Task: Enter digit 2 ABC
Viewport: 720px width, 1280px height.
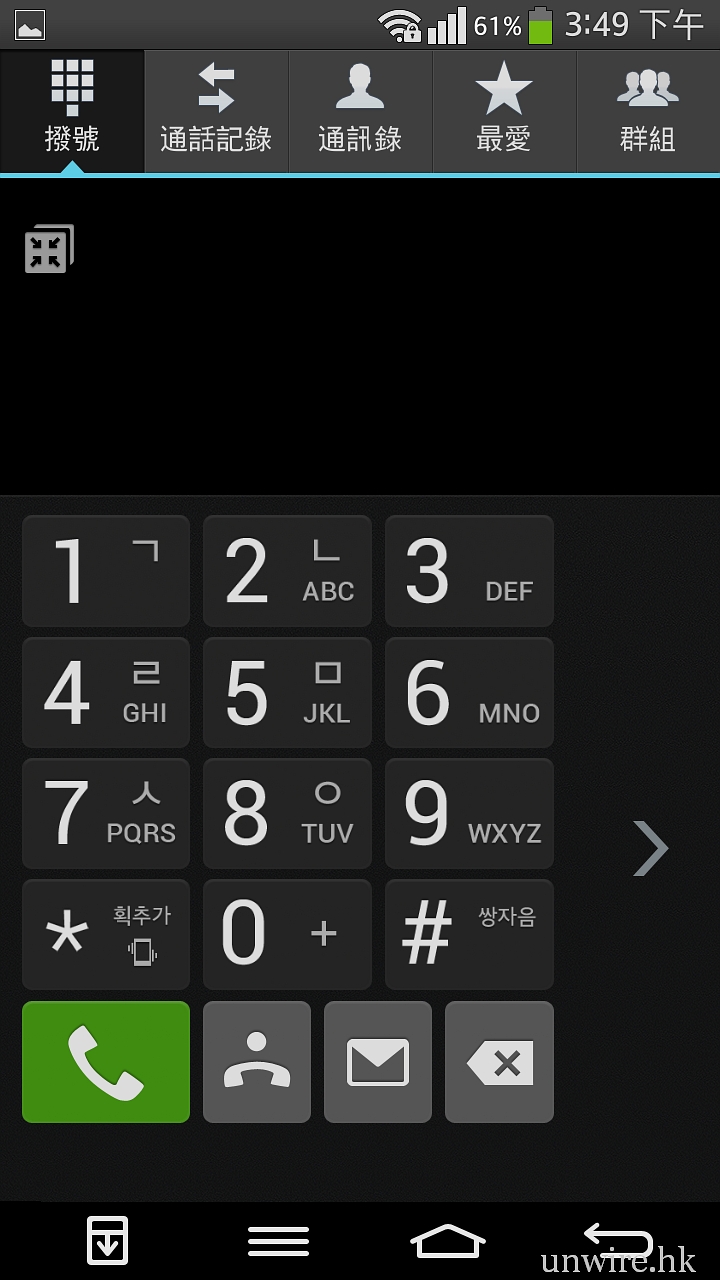Action: point(287,571)
